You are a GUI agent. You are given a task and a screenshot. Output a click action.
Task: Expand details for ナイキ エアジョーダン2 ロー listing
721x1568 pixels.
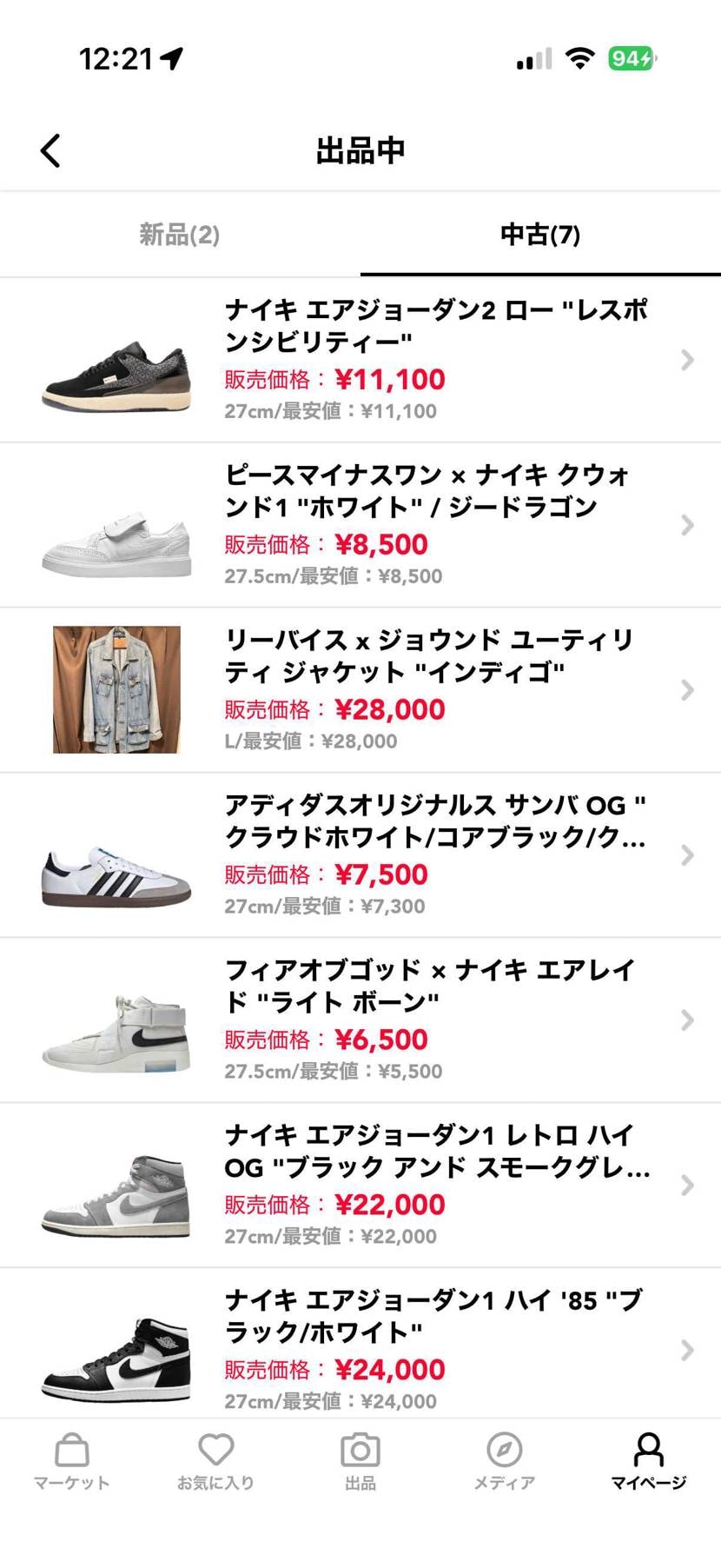(687, 359)
